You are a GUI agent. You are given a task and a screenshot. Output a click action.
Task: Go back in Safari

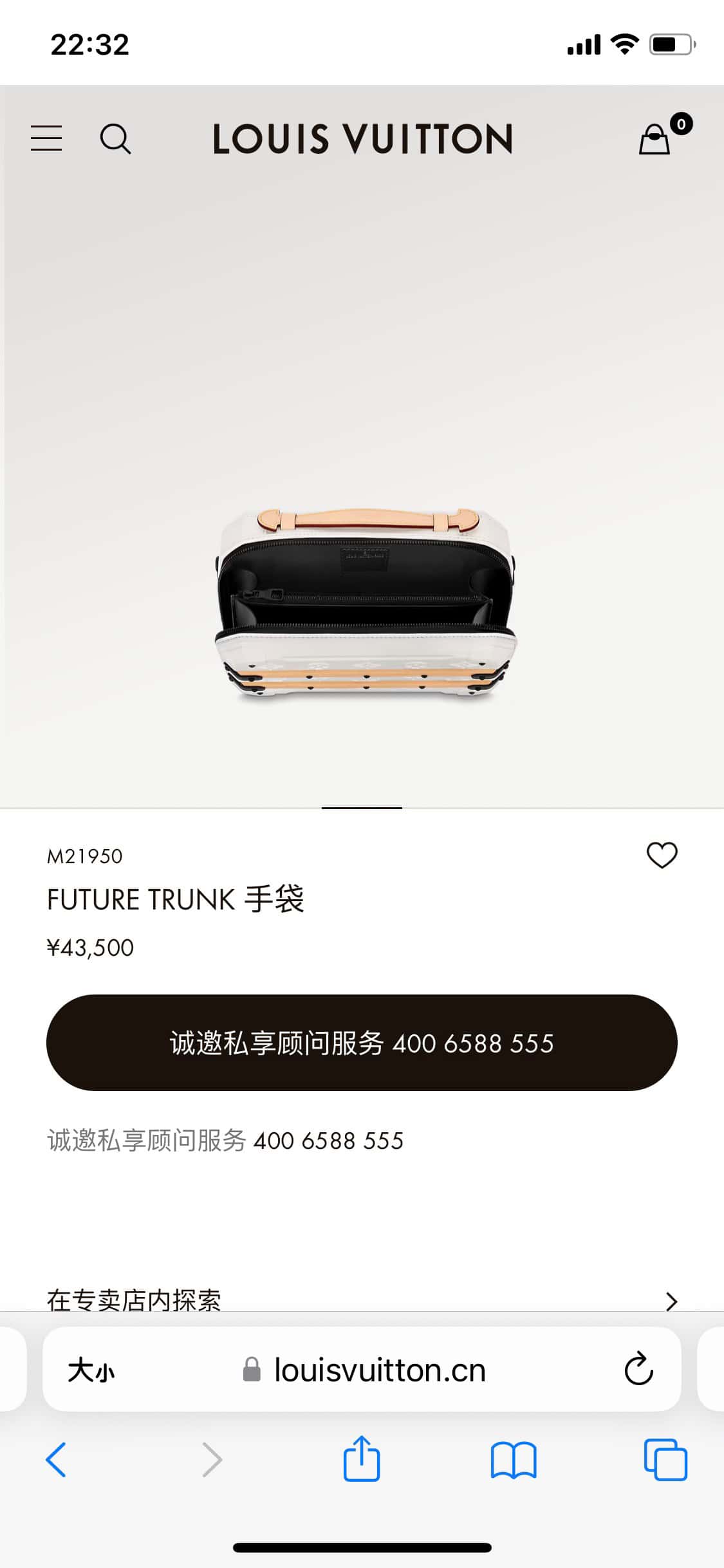point(57,1460)
